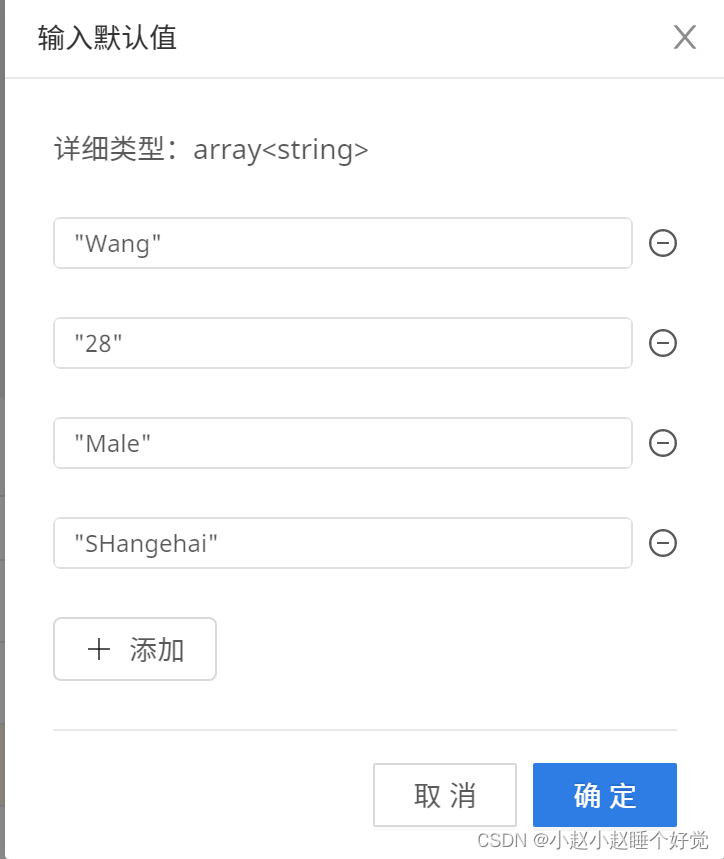Delete the "28" array entry
Viewport: 724px width, 859px height.
coord(663,343)
